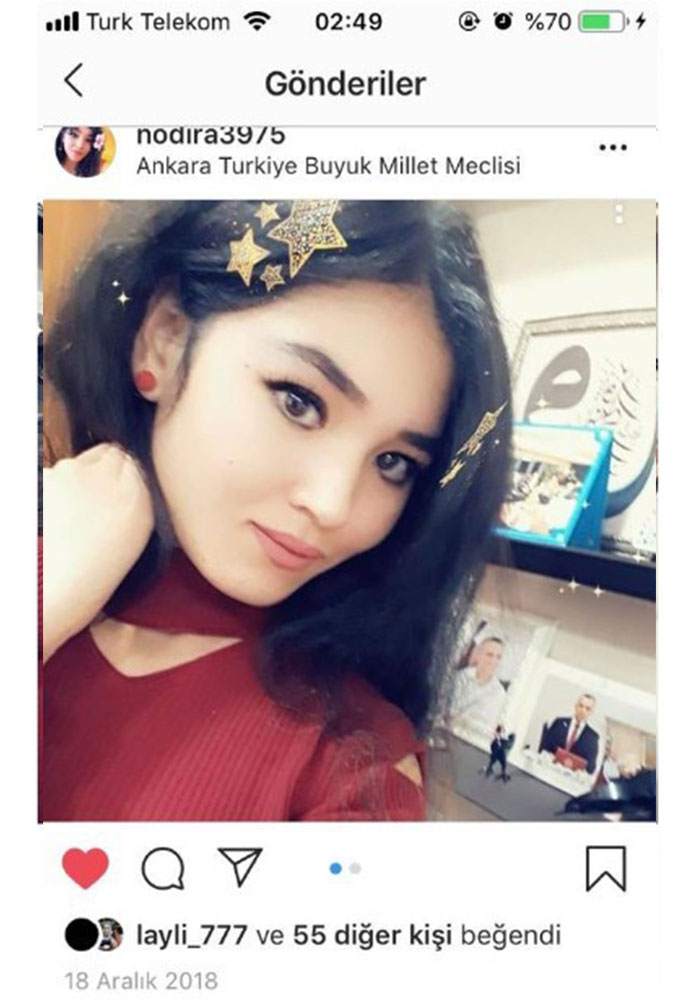Bookmark this post

point(606,868)
